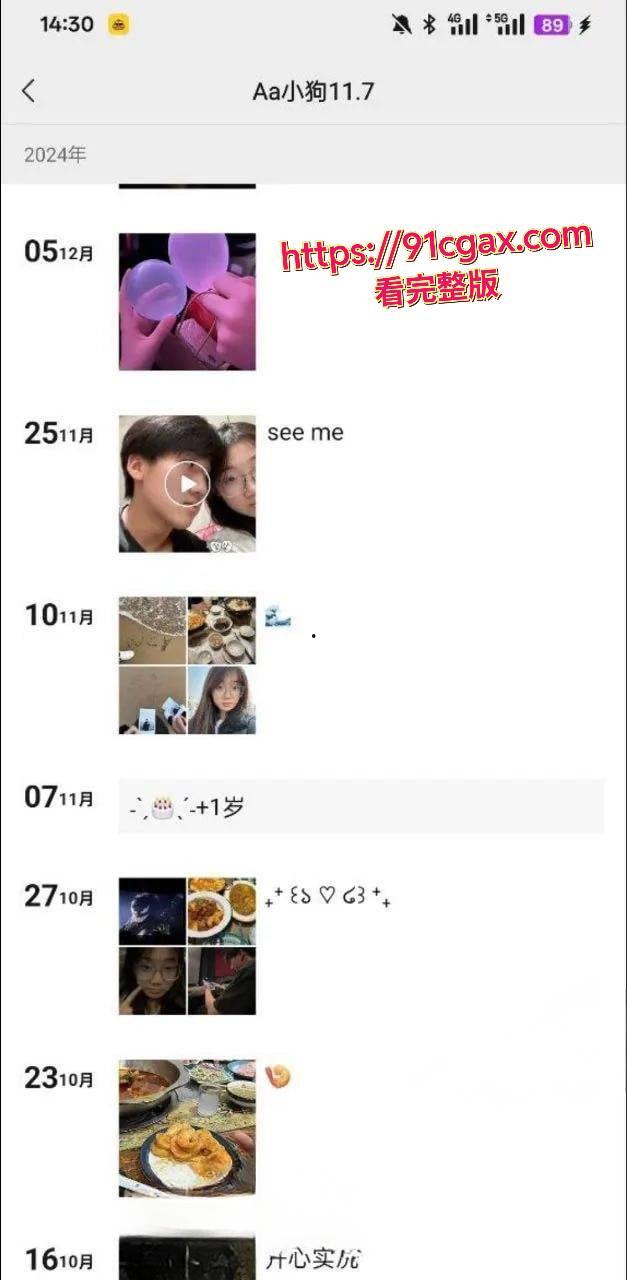This screenshot has width=627, height=1280.
Task: Play the 'see me' video post
Action: pos(187,484)
